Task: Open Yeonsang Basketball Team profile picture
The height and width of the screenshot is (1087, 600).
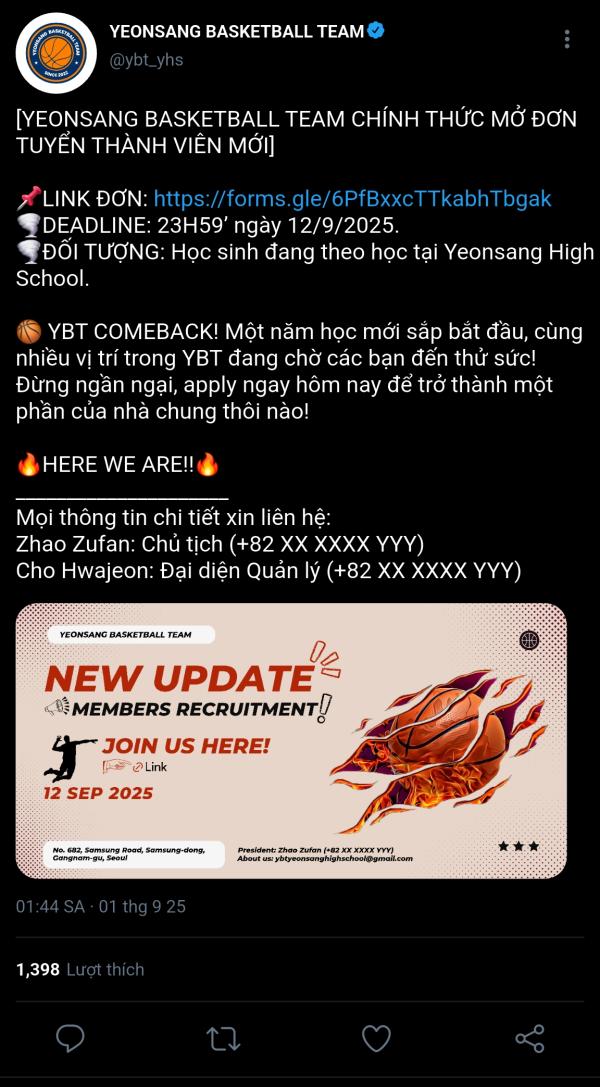Action: click(x=56, y=53)
